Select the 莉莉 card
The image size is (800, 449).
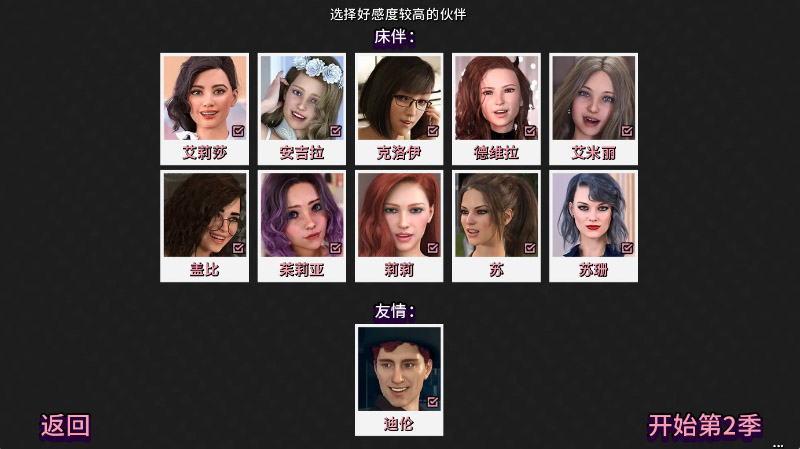[x=399, y=226]
